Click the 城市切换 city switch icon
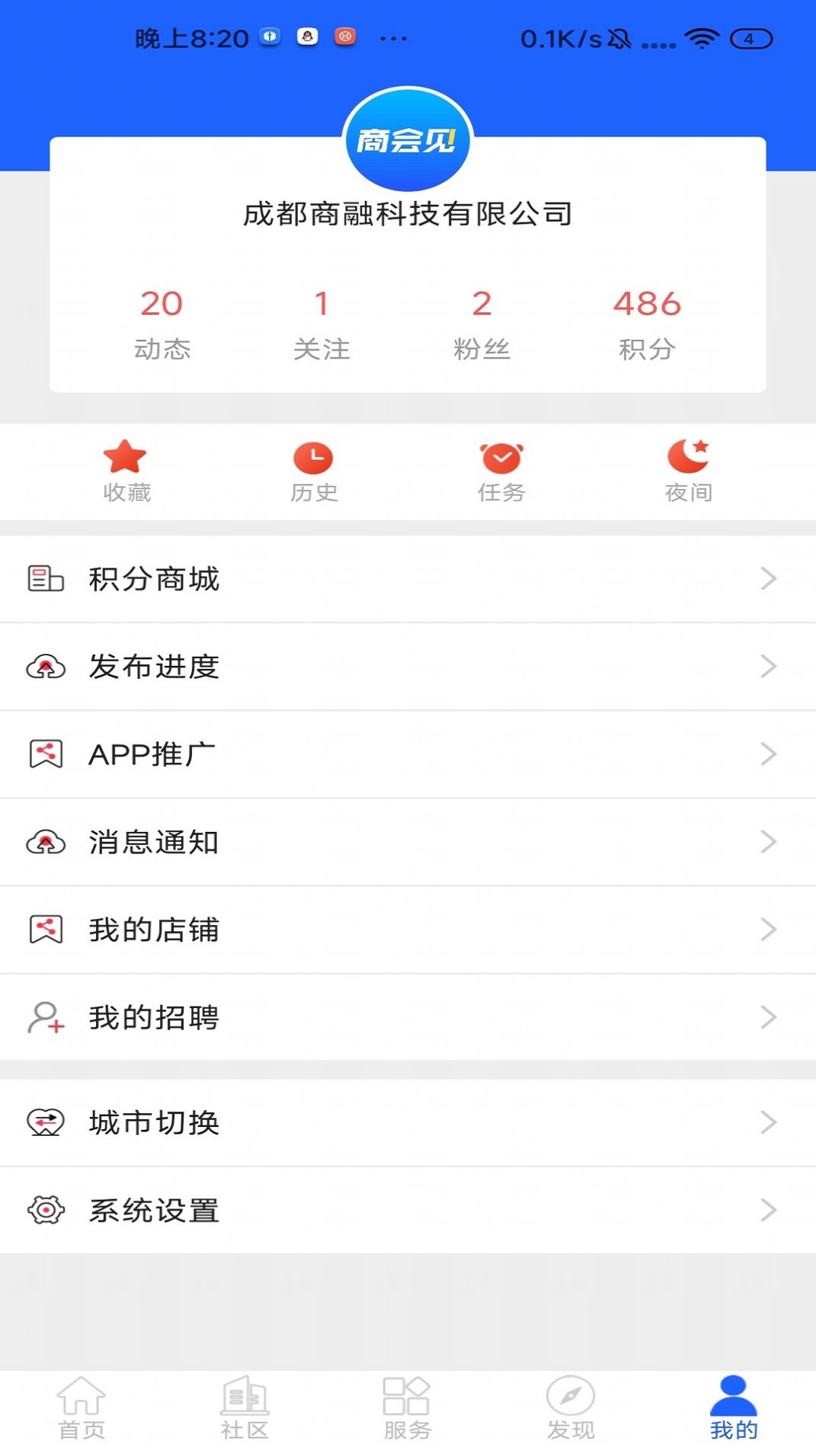 click(45, 1122)
